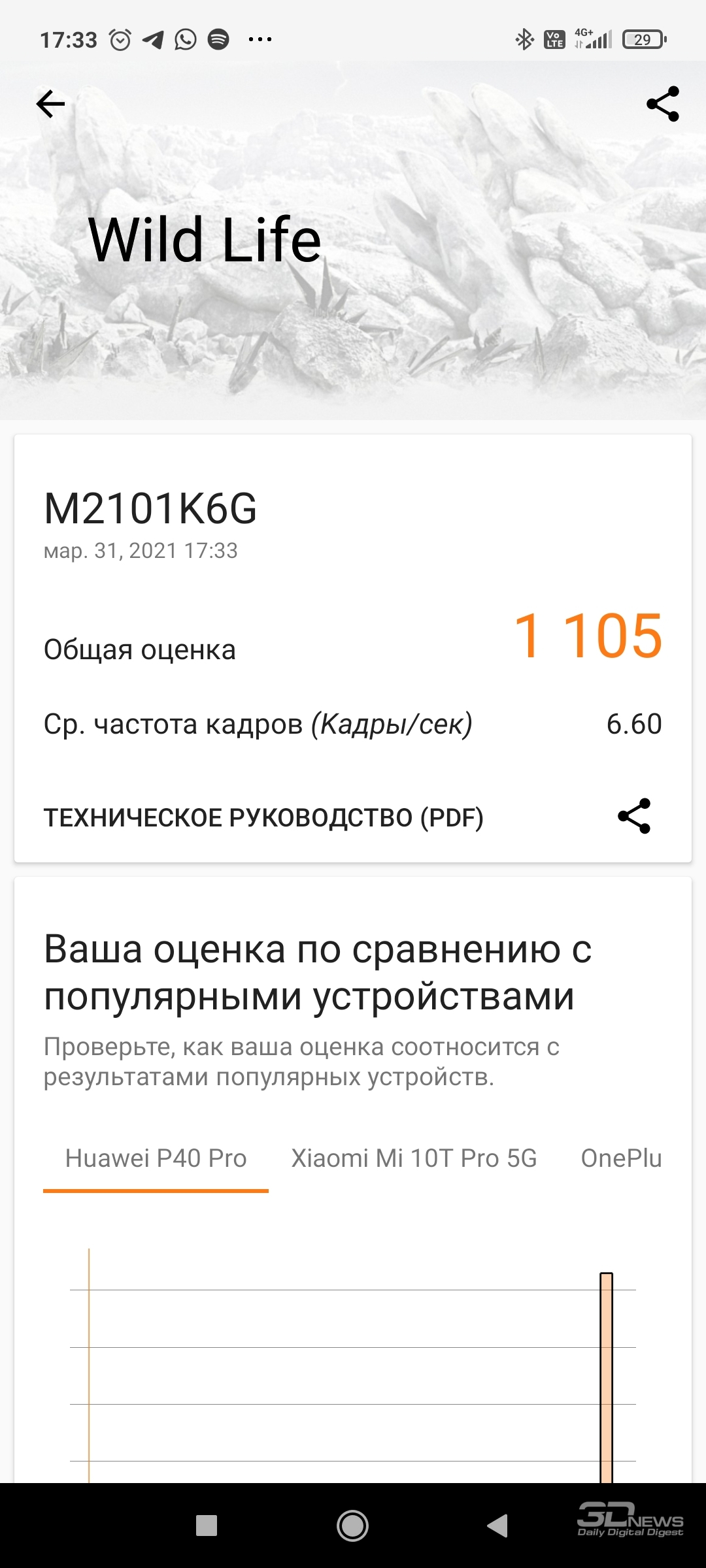Switch to the OnePlus comparison tab
706x1568 pixels.
621,1159
